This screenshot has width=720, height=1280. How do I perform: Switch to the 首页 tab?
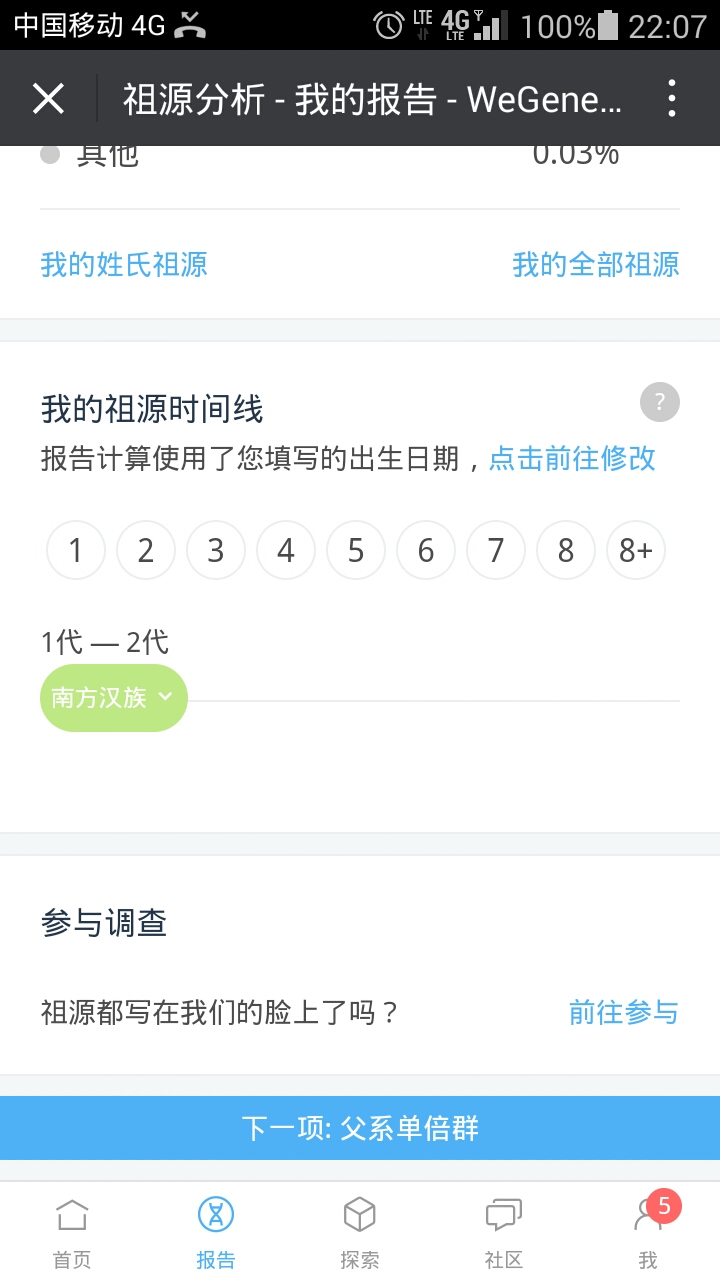click(72, 1232)
